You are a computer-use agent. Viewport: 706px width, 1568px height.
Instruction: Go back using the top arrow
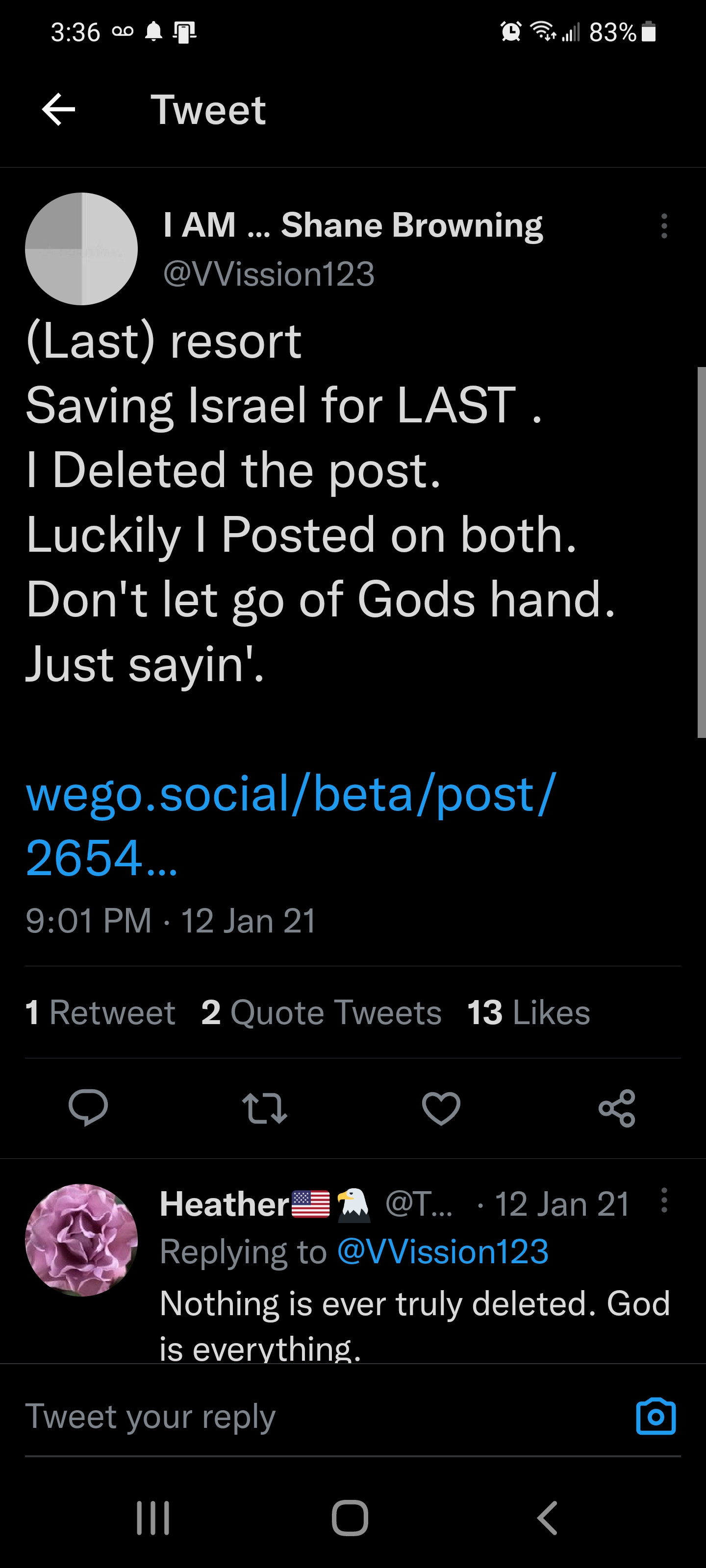[58, 110]
